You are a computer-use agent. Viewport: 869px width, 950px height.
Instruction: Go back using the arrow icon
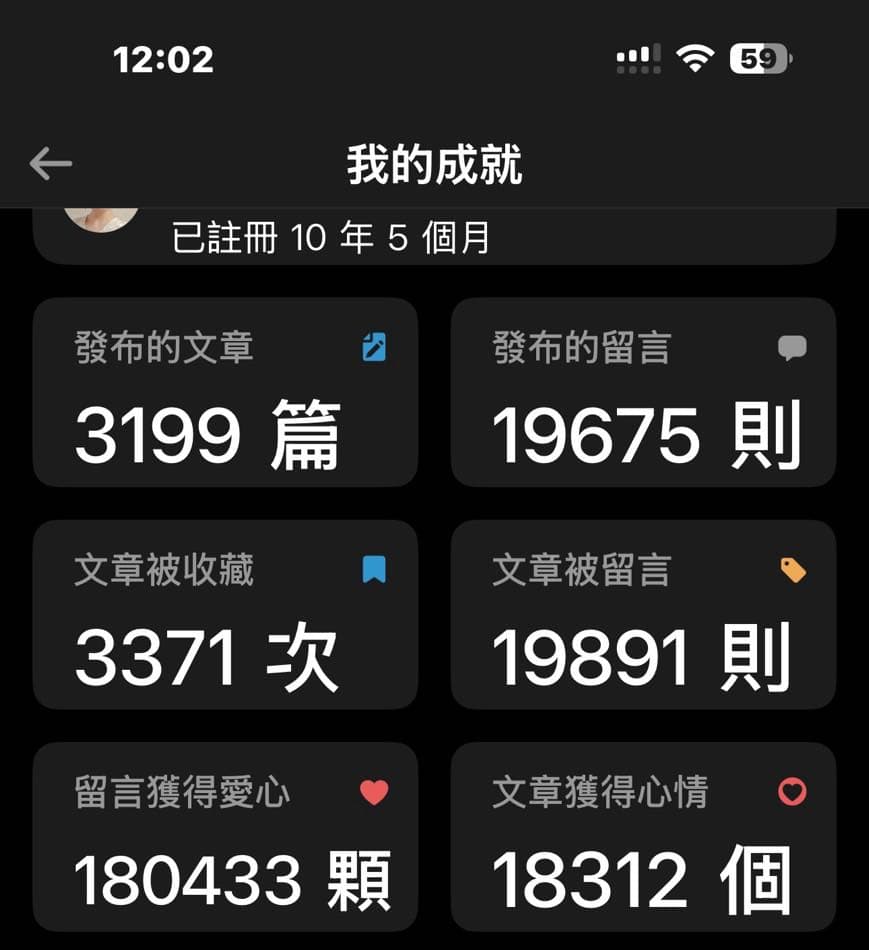click(51, 164)
